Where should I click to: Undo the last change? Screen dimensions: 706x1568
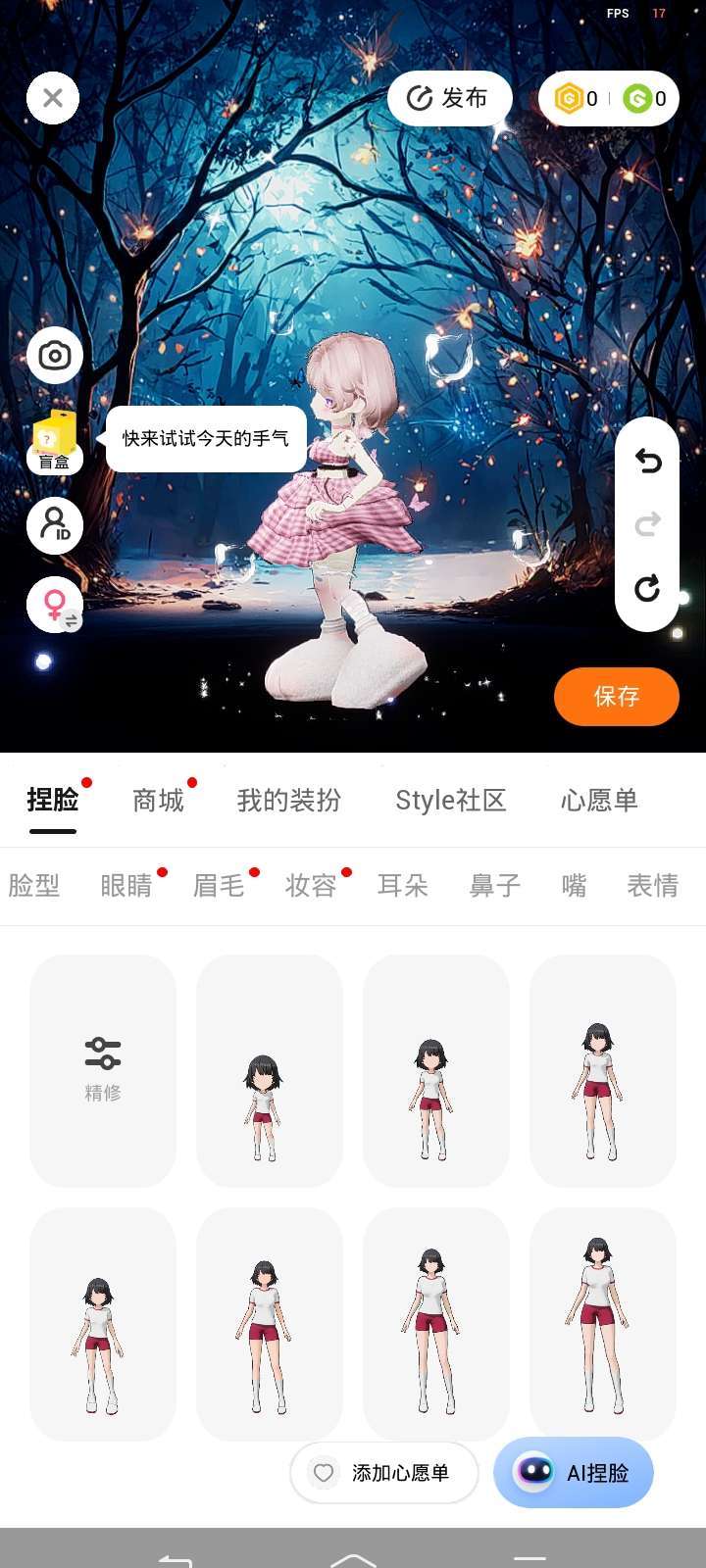pos(647,461)
